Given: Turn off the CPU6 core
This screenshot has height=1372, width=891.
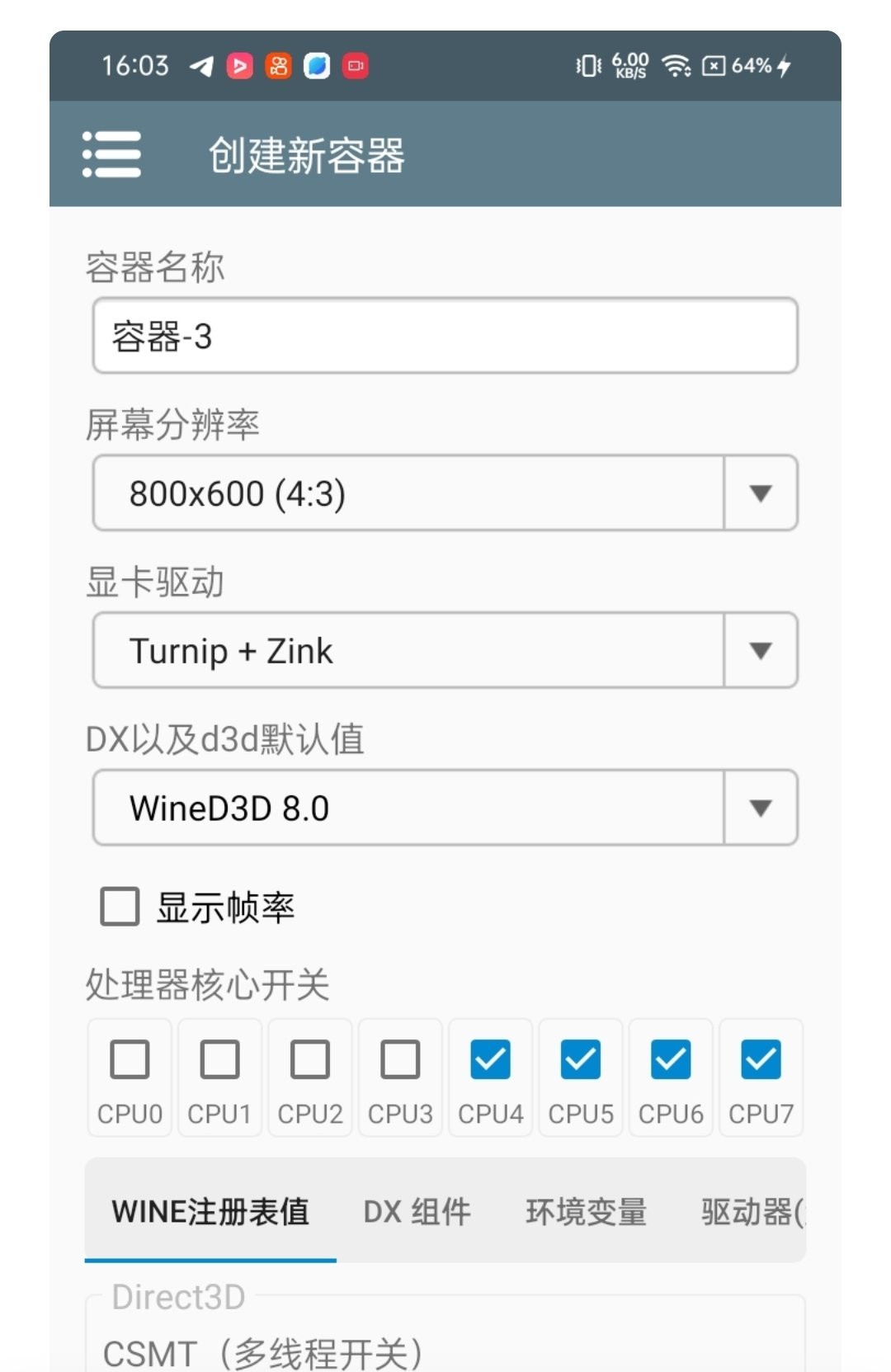Looking at the screenshot, I should pyautogui.click(x=671, y=1059).
